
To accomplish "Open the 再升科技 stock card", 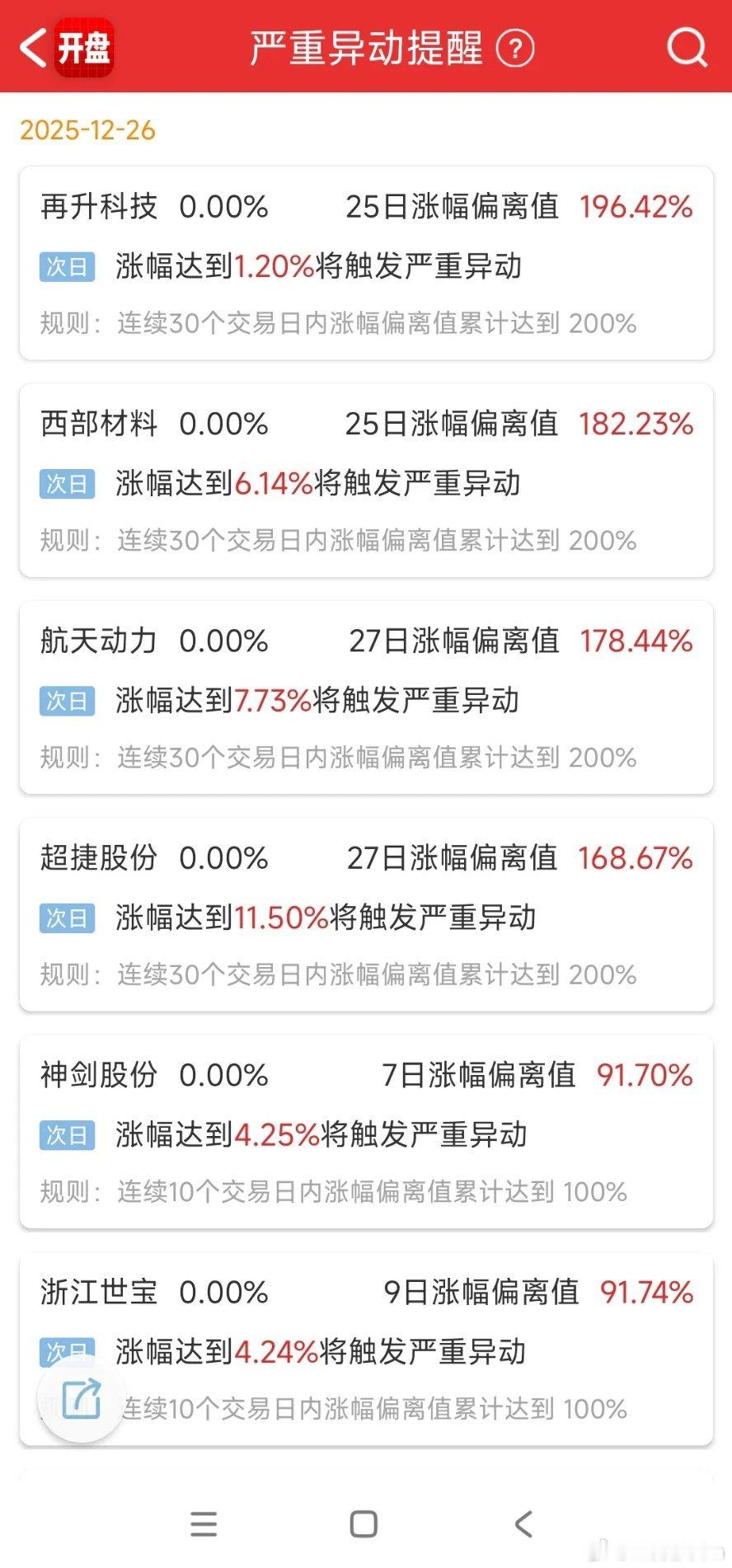I will pos(366,263).
